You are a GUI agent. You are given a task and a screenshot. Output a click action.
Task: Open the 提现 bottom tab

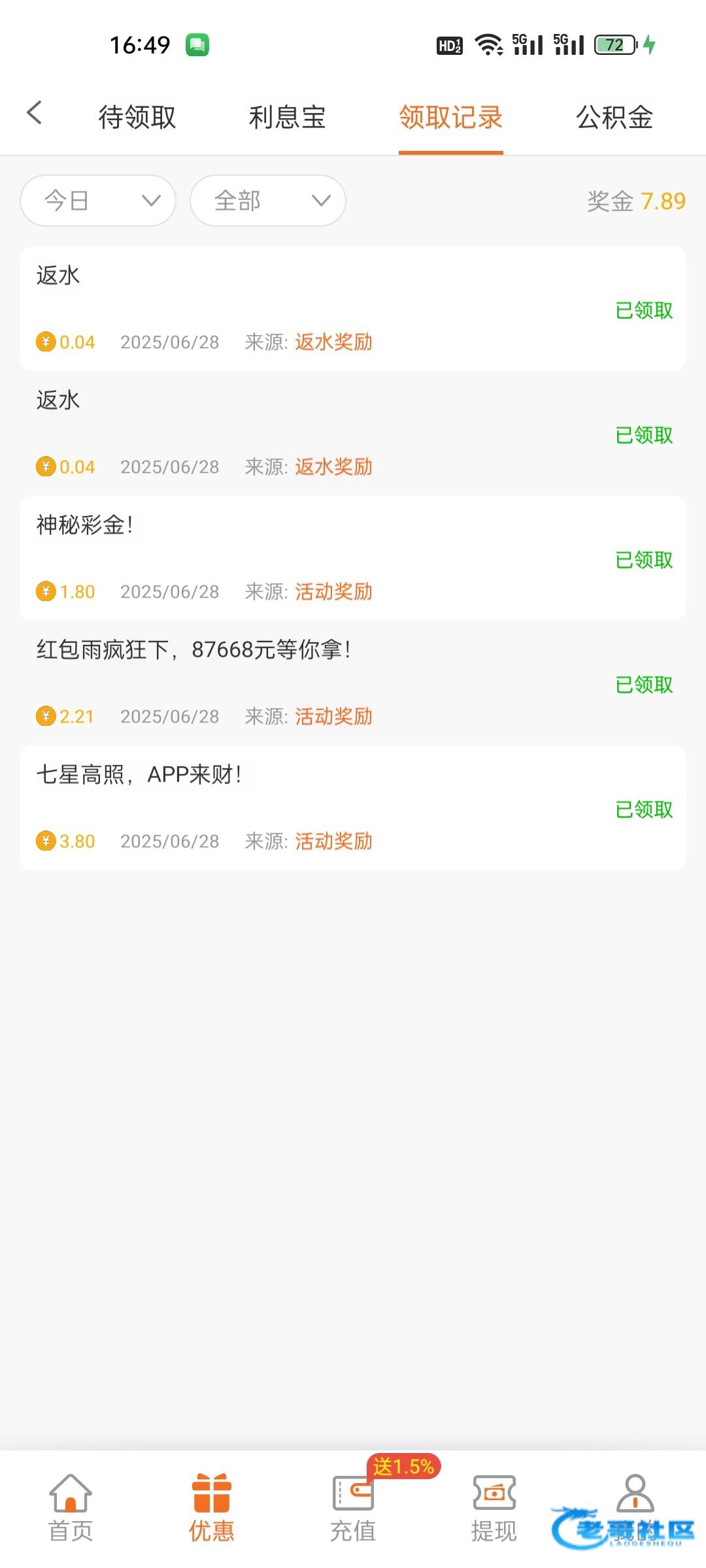tap(494, 1508)
